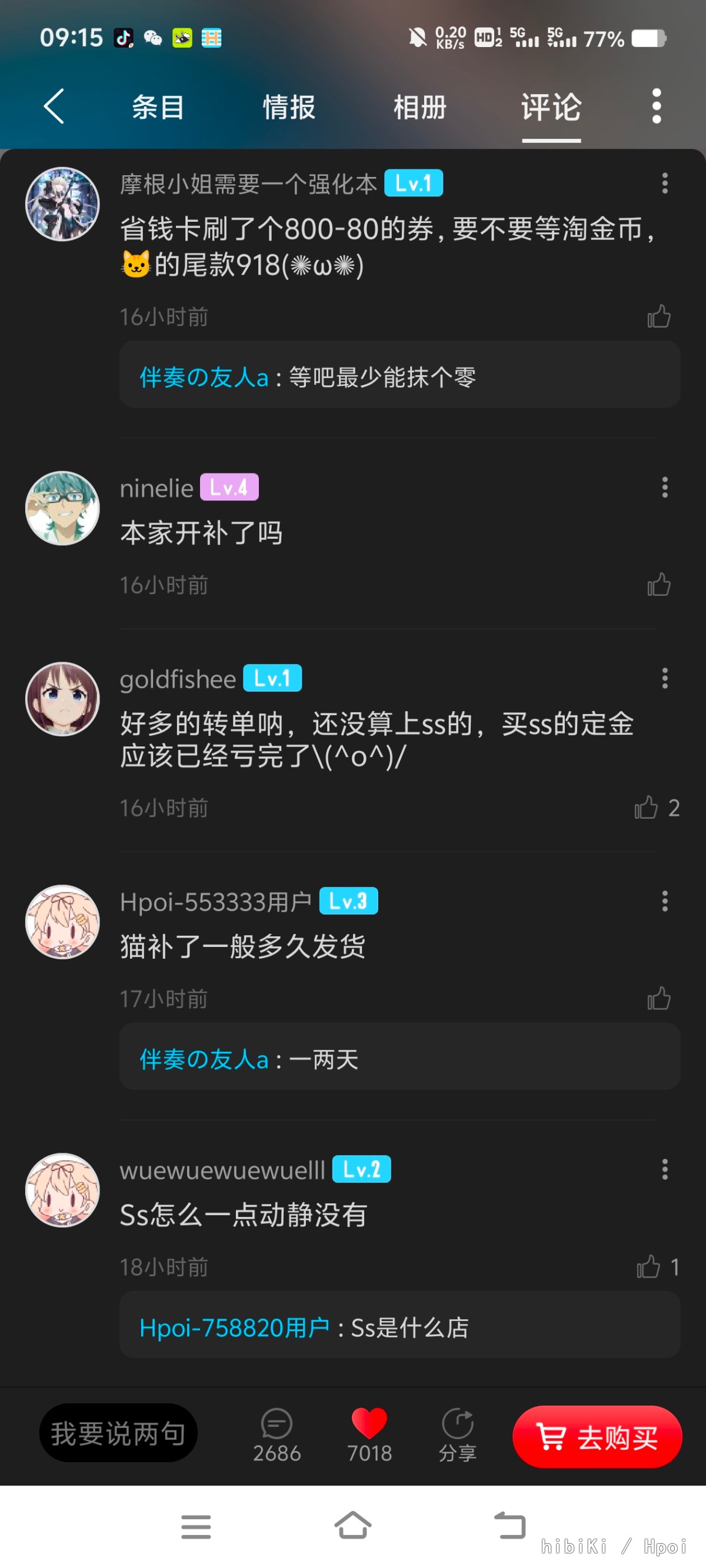Tap the red heart with 7018

click(369, 1435)
